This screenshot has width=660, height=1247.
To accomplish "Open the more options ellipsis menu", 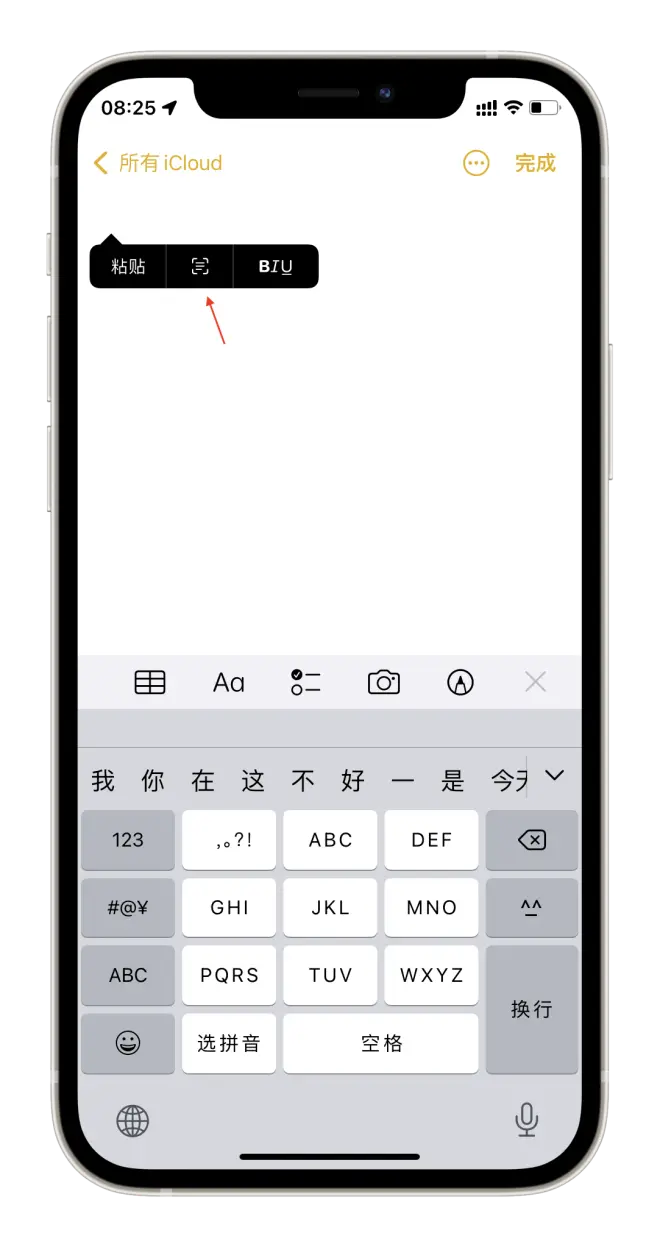I will click(x=476, y=163).
